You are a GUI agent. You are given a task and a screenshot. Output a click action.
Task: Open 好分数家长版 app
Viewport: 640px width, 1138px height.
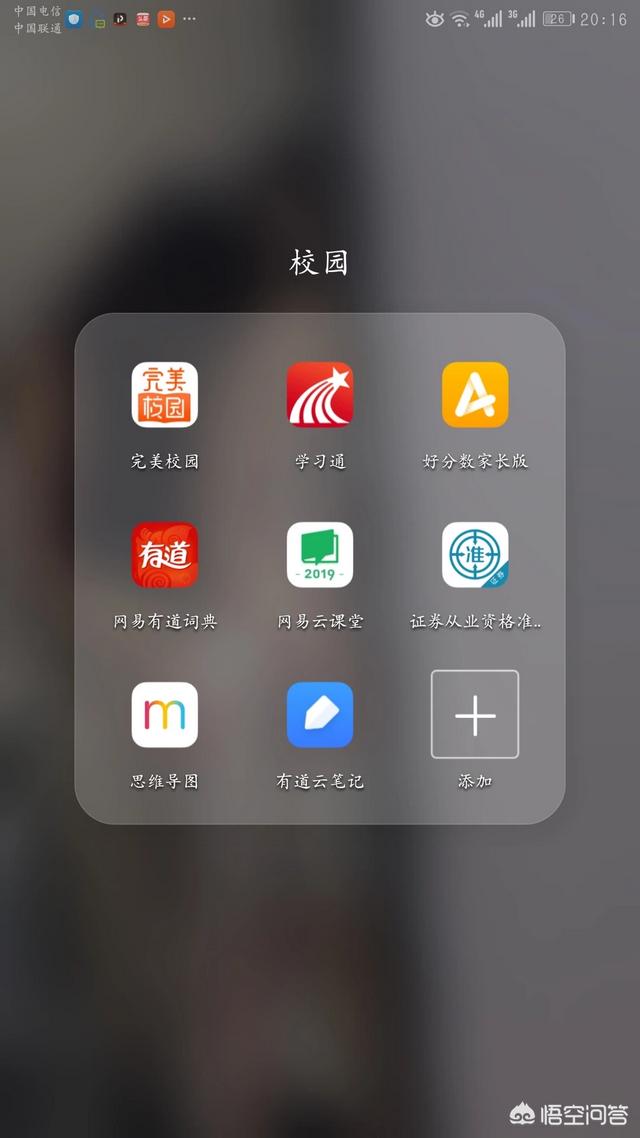[475, 395]
